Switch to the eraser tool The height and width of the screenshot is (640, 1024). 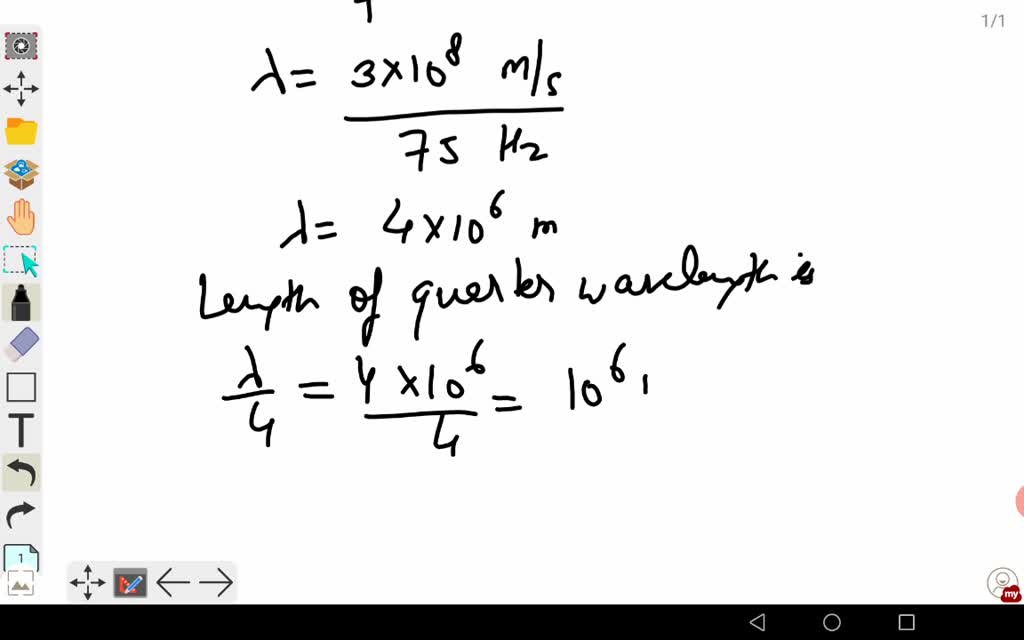(21, 345)
